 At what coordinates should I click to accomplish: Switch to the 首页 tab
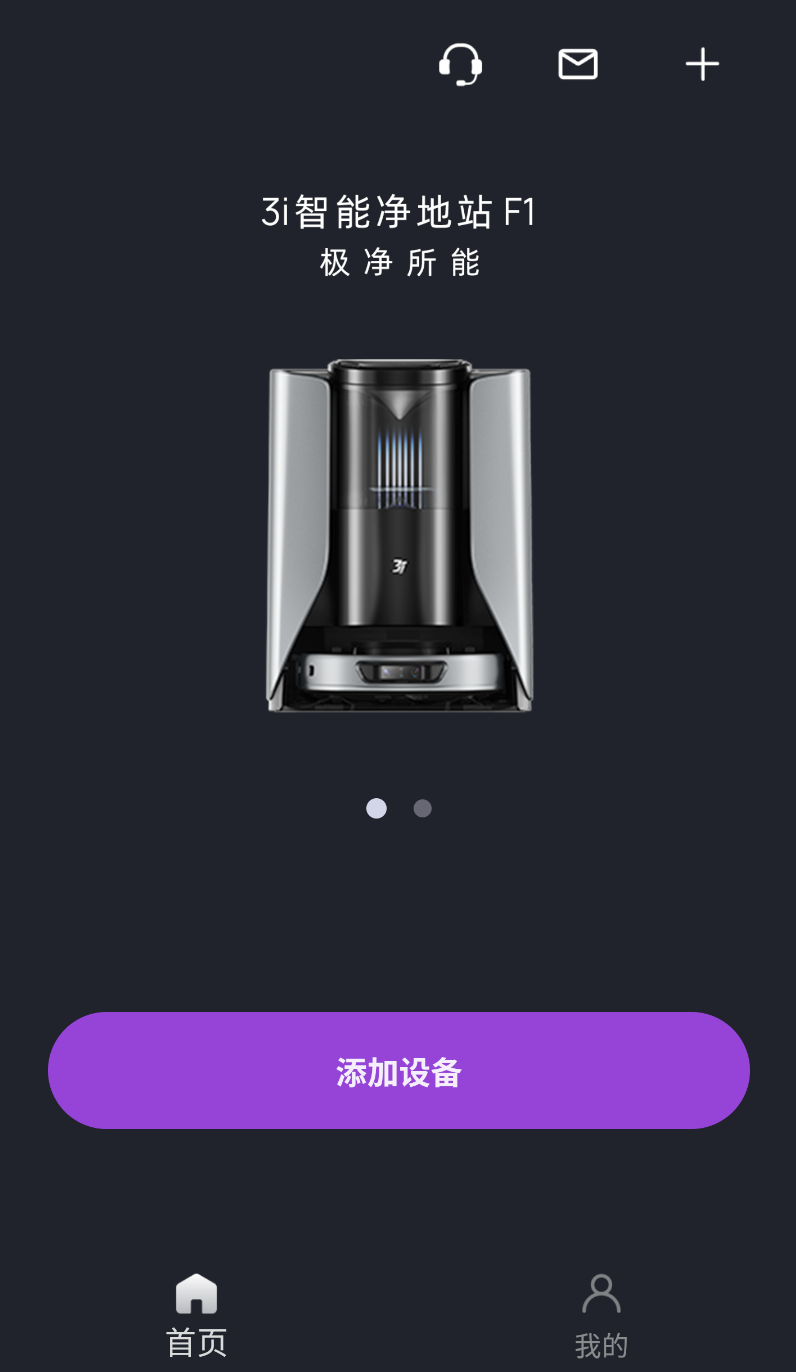tap(195, 1313)
